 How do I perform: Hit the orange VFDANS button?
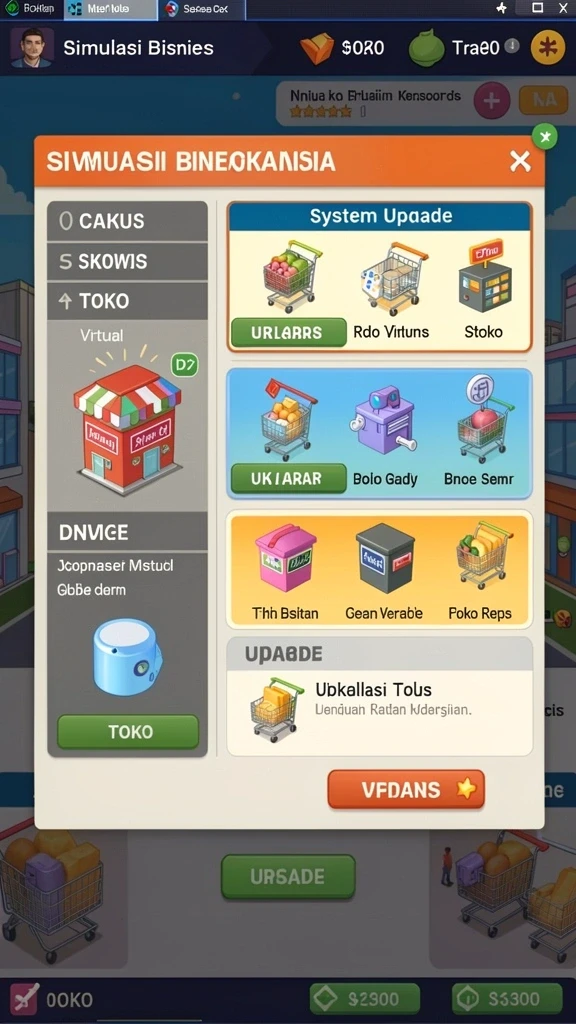[406, 790]
